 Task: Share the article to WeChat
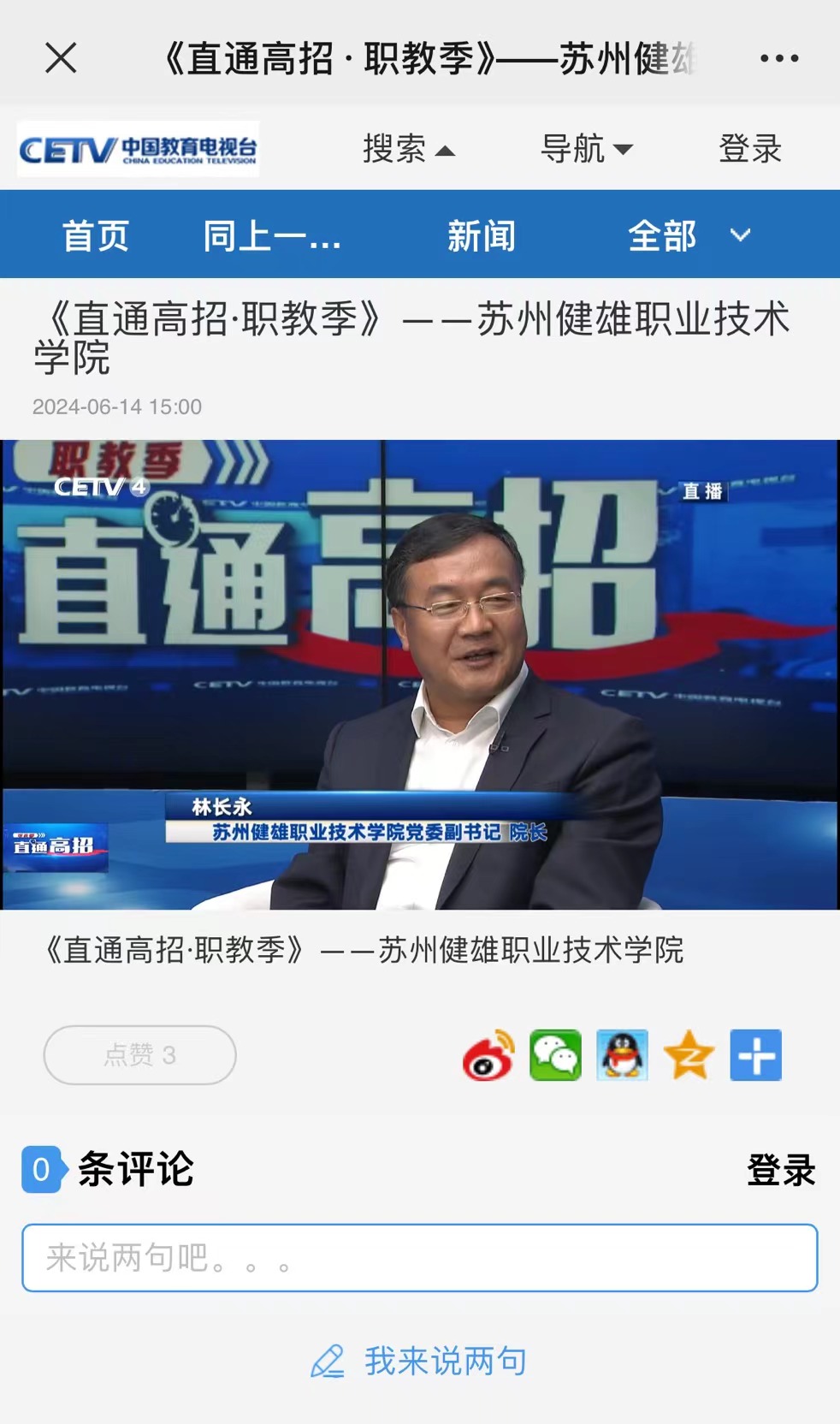coord(555,1055)
